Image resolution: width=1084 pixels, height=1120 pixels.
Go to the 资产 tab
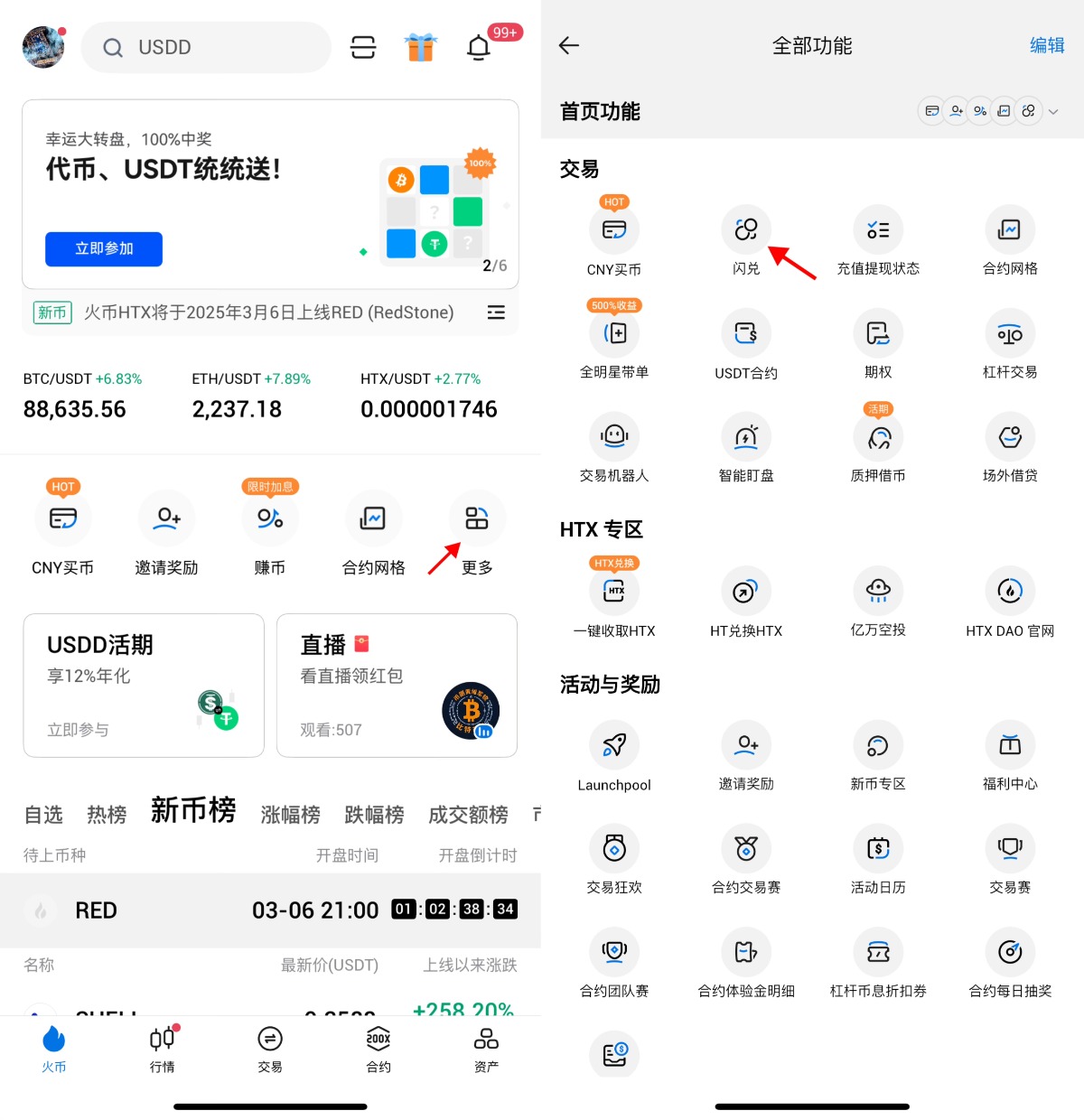pyautogui.click(x=486, y=1048)
